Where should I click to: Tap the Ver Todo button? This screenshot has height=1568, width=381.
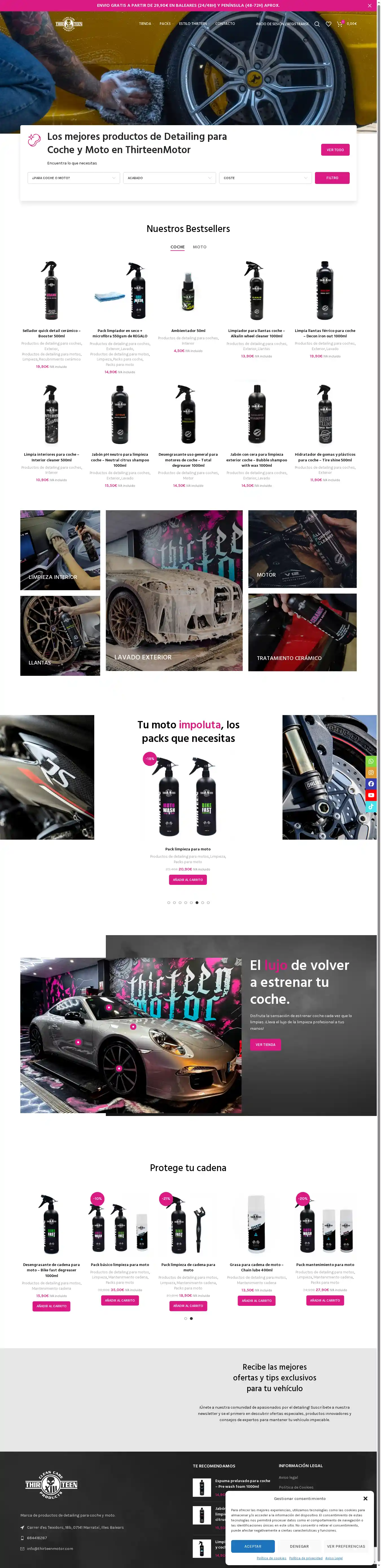click(335, 150)
